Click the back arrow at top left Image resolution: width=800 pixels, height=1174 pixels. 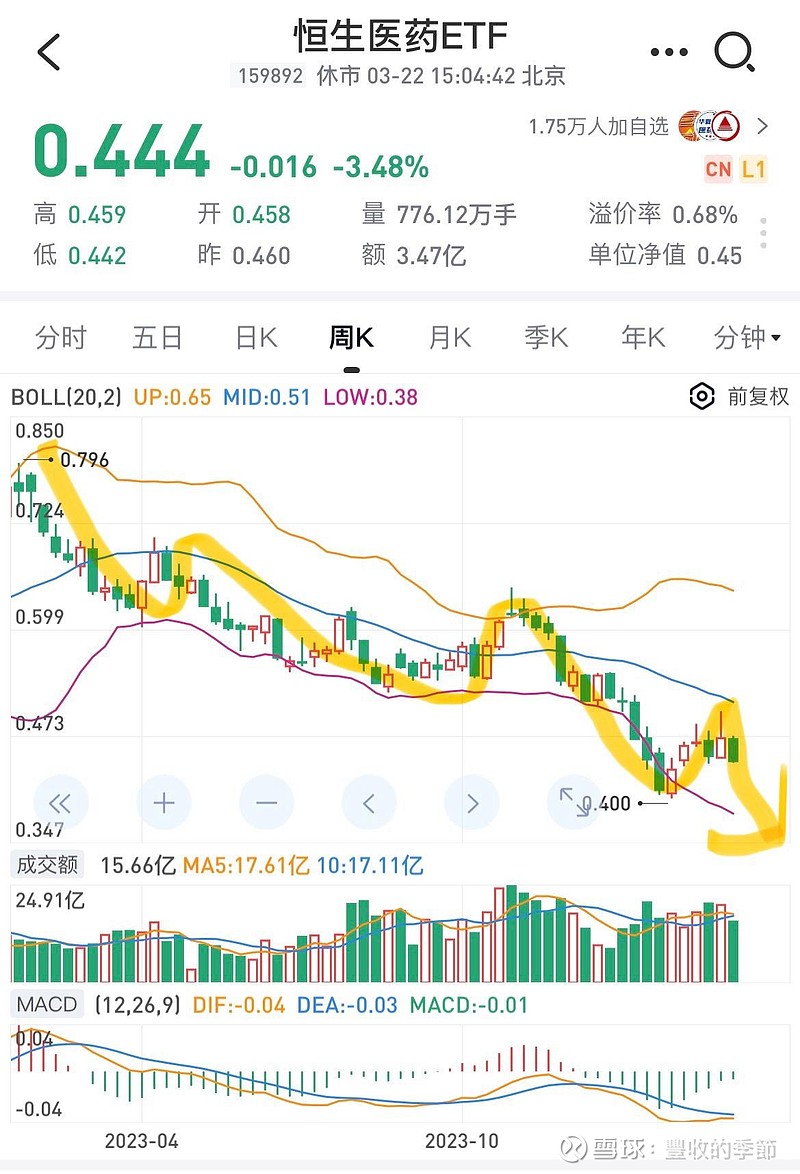48,50
